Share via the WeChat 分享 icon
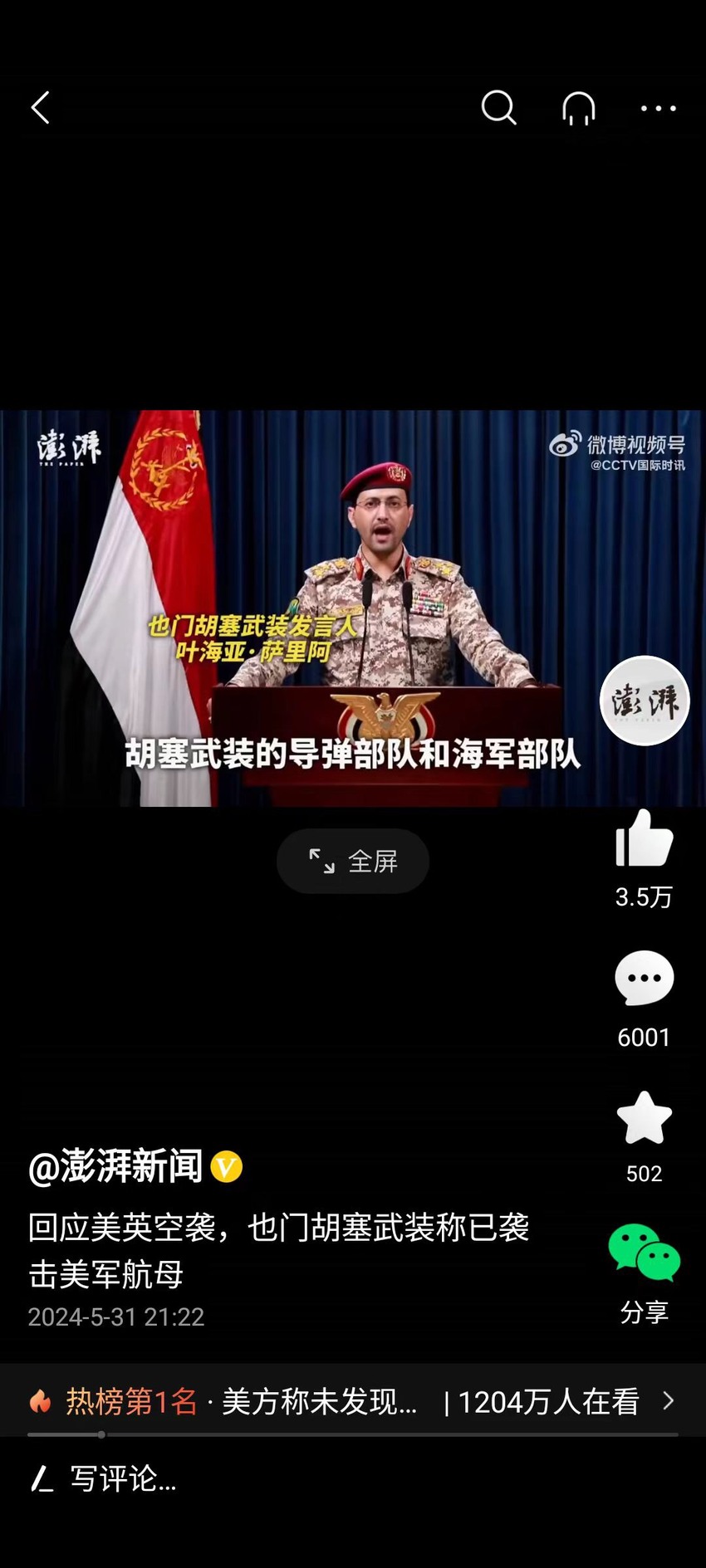The image size is (706, 1568). tap(644, 1253)
